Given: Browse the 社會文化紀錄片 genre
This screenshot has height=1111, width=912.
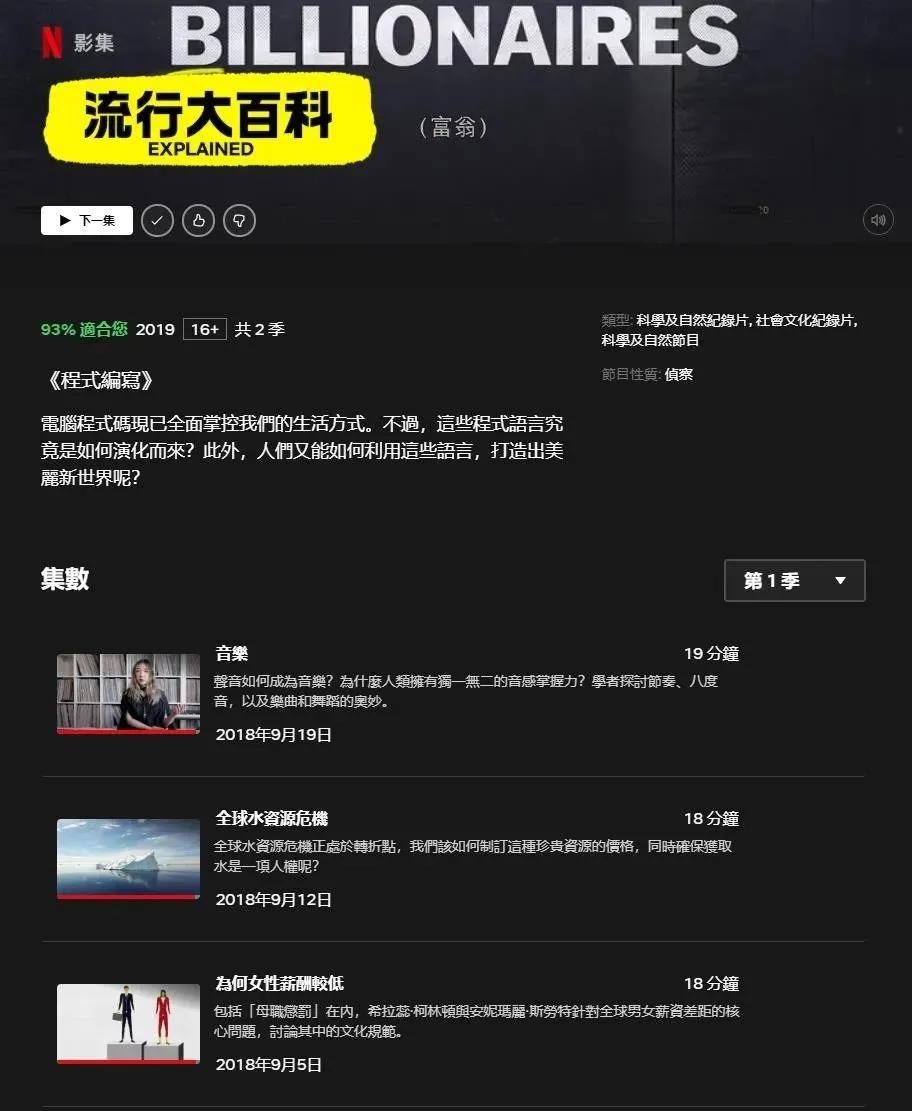Looking at the screenshot, I should coord(805,321).
